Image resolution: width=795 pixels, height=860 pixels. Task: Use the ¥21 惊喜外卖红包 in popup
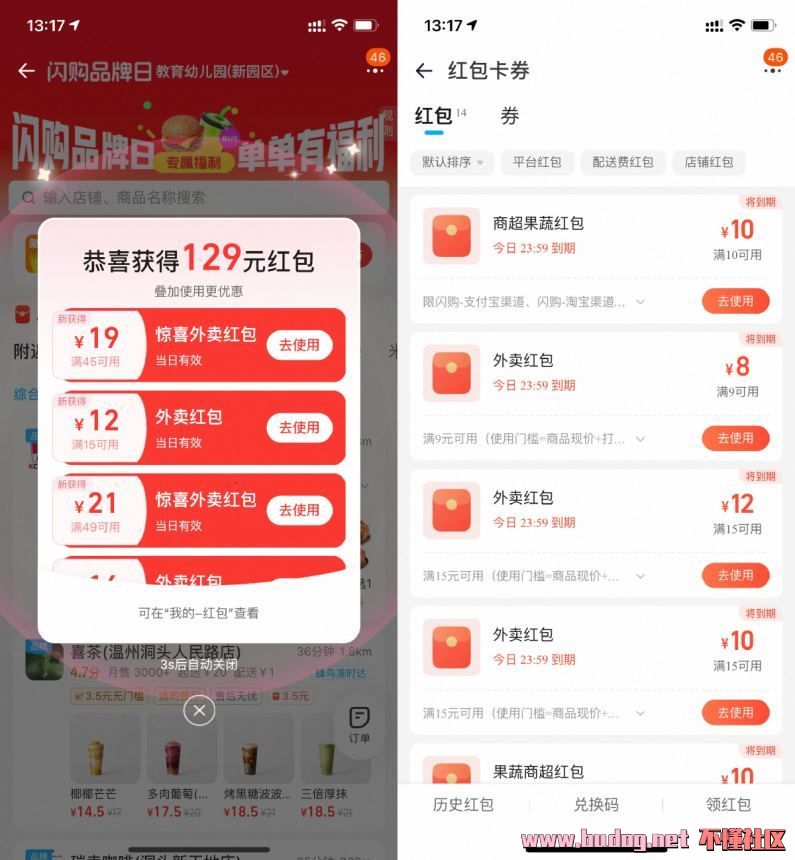299,510
